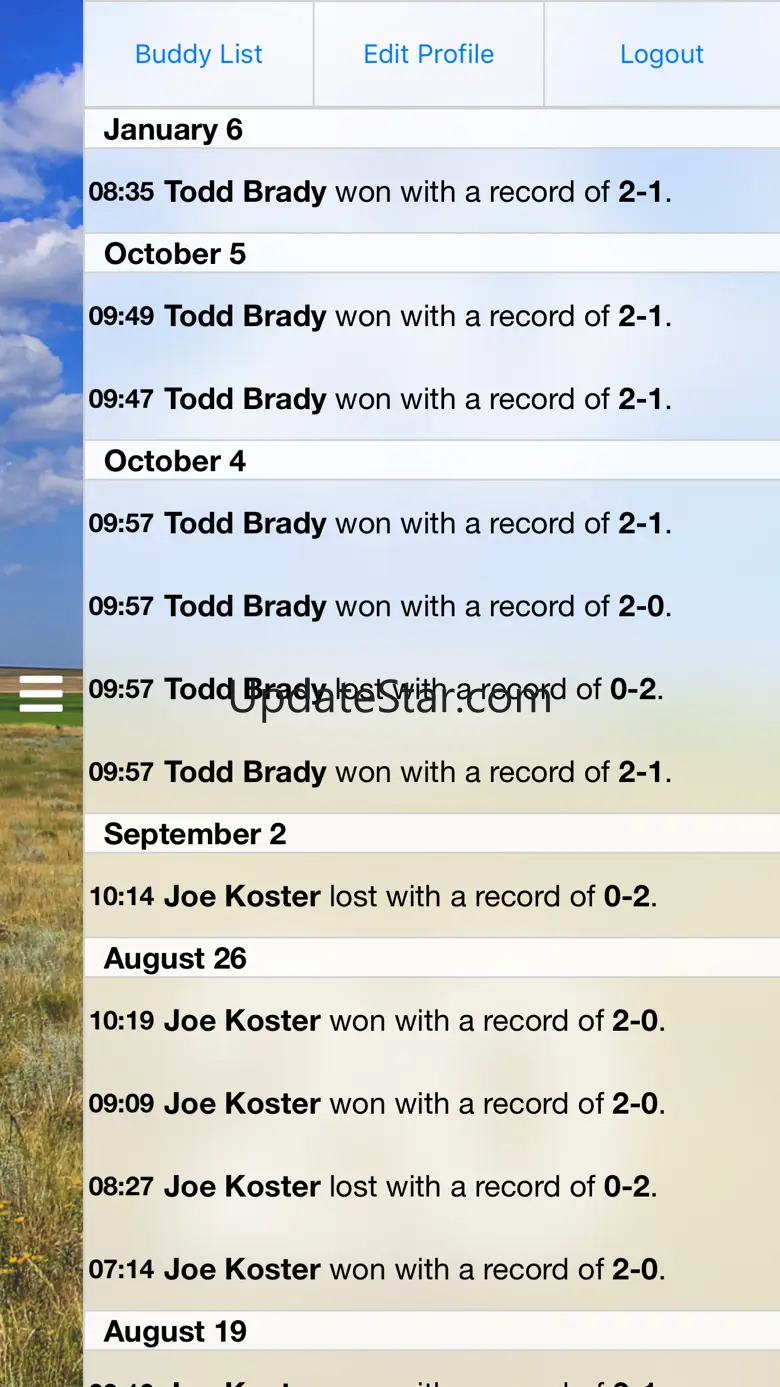Open the hamburger side menu
This screenshot has height=1387, width=780.
(x=41, y=693)
